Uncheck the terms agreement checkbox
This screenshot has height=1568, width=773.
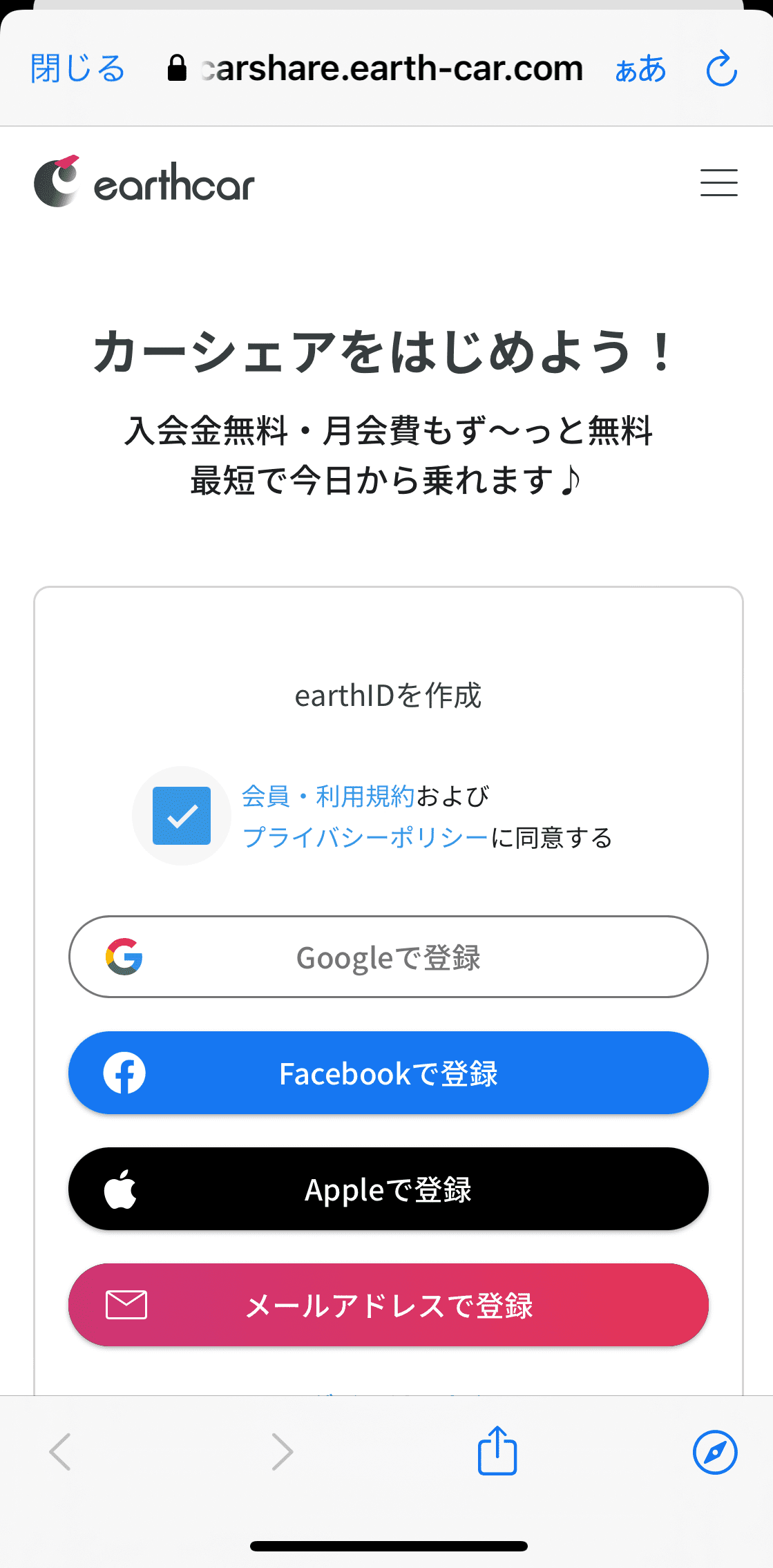[x=182, y=816]
